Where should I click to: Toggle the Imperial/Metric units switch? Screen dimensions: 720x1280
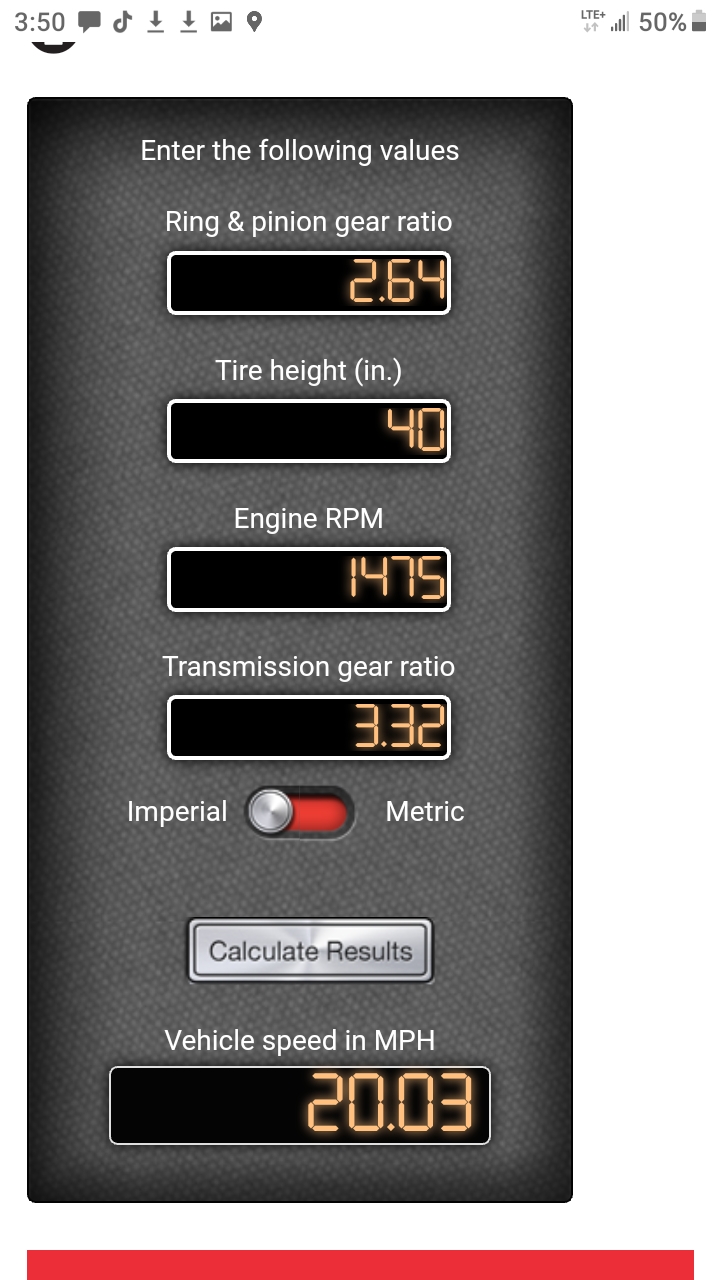point(300,812)
